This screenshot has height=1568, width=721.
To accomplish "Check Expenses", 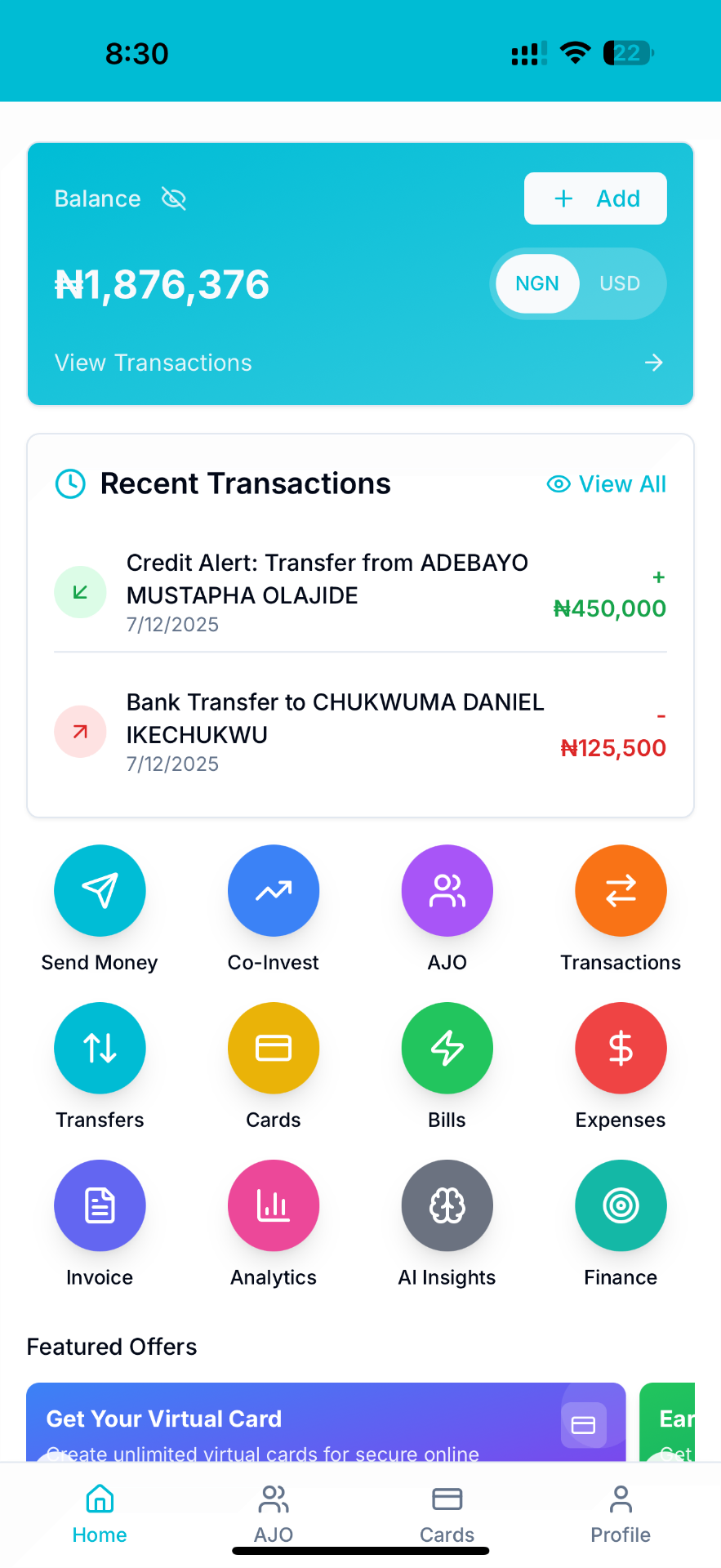I will click(x=621, y=1049).
